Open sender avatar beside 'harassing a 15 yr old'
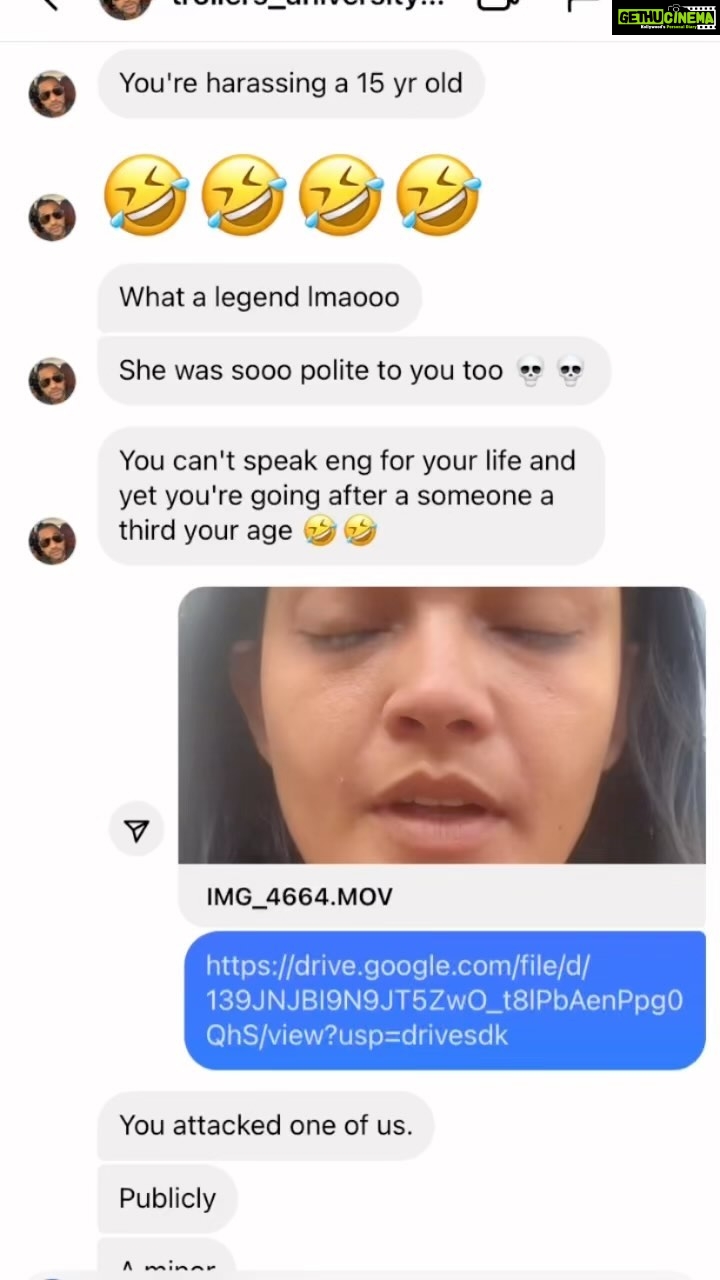Viewport: 720px width, 1280px height. [52, 94]
